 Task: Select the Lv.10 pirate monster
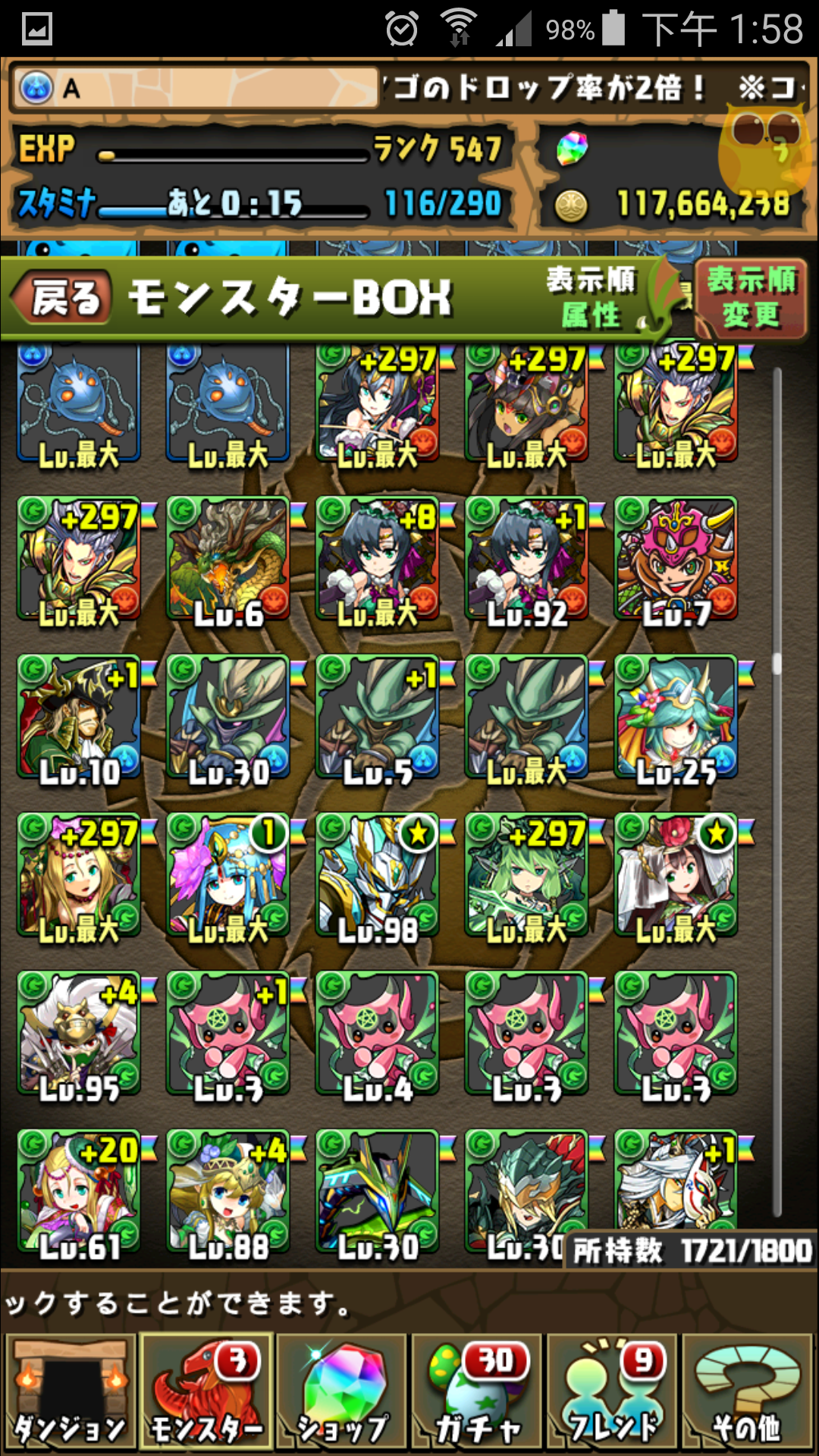coord(79,718)
